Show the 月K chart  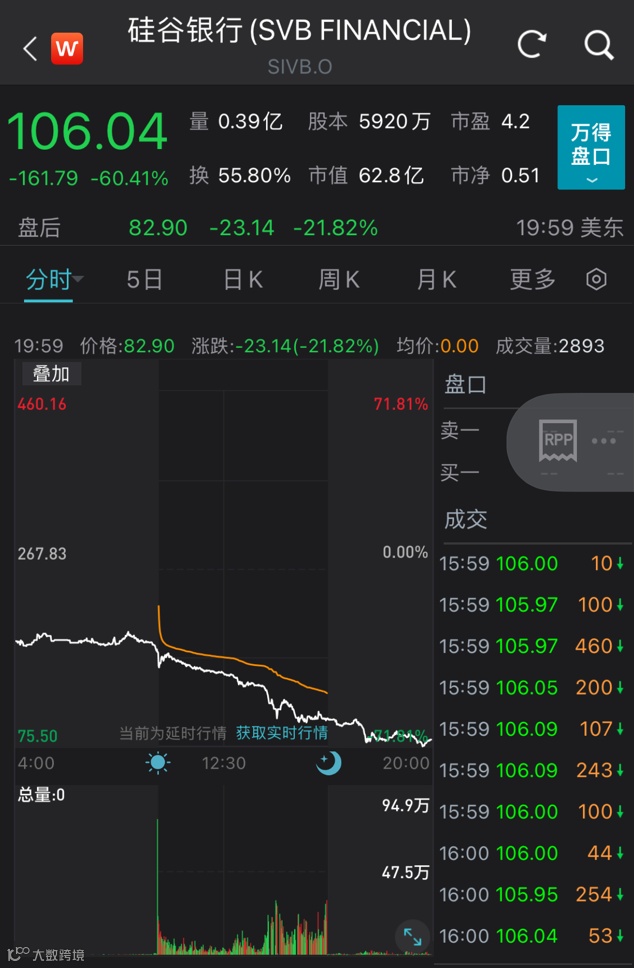click(435, 280)
